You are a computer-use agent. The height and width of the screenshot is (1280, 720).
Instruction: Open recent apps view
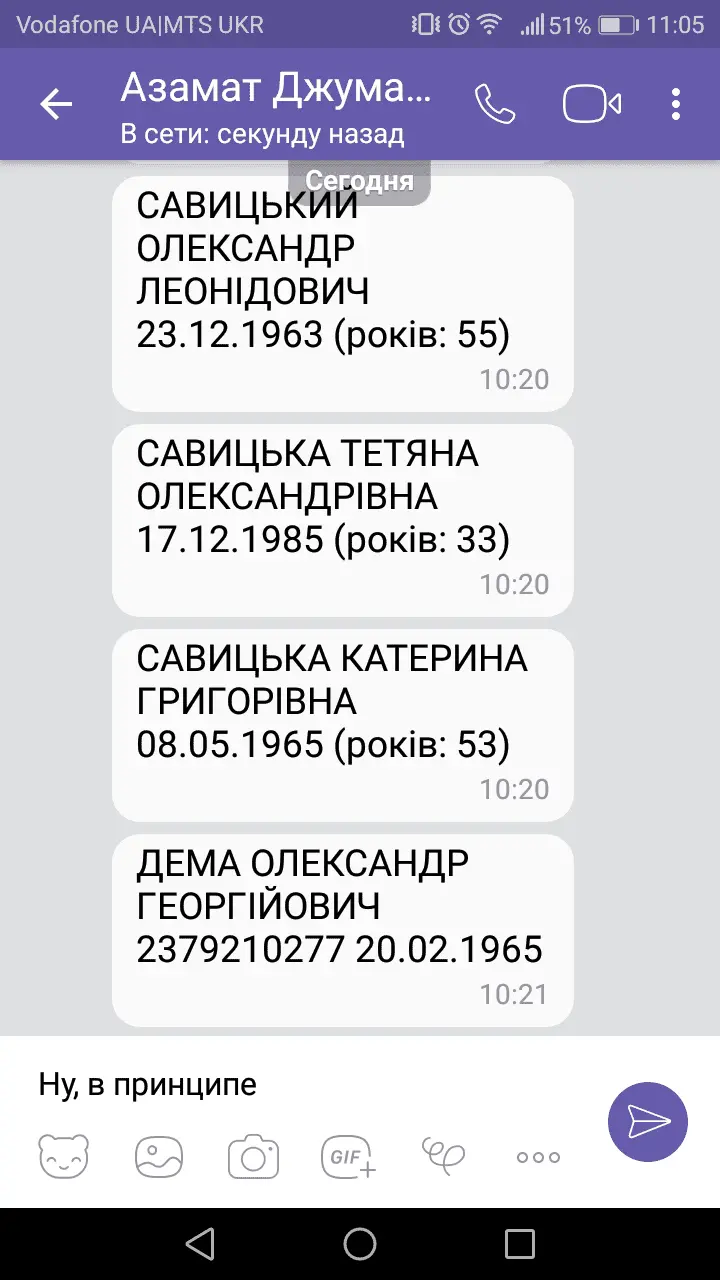coord(520,1244)
